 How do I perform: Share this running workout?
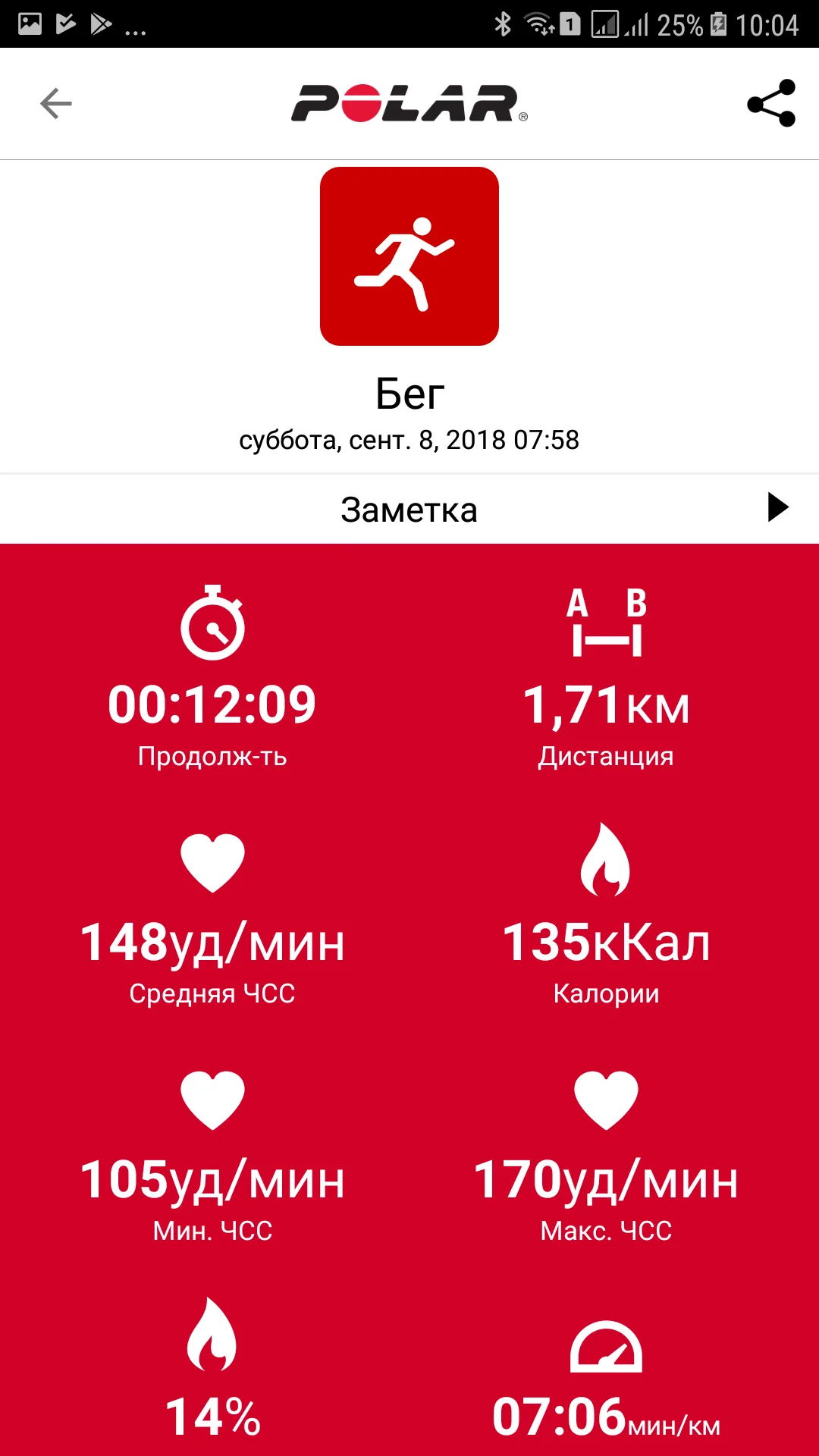point(770,103)
